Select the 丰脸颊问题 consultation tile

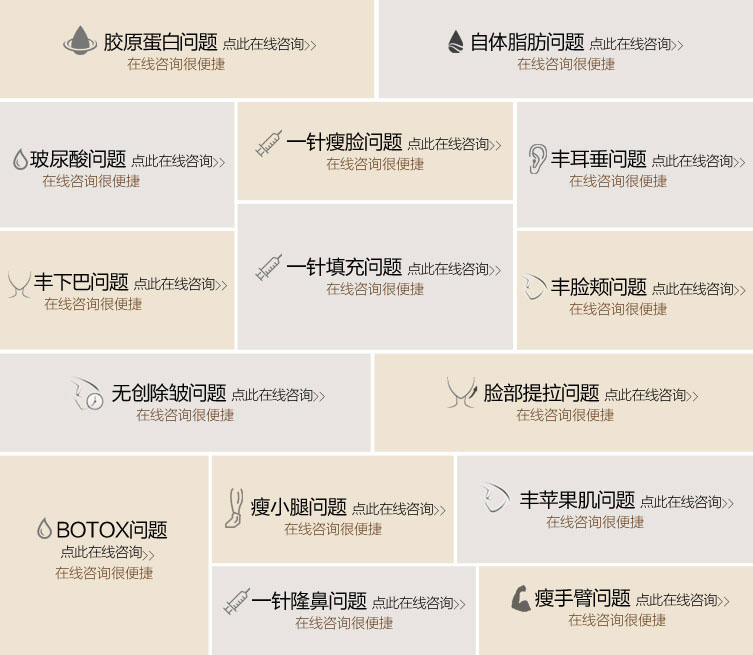(634, 294)
